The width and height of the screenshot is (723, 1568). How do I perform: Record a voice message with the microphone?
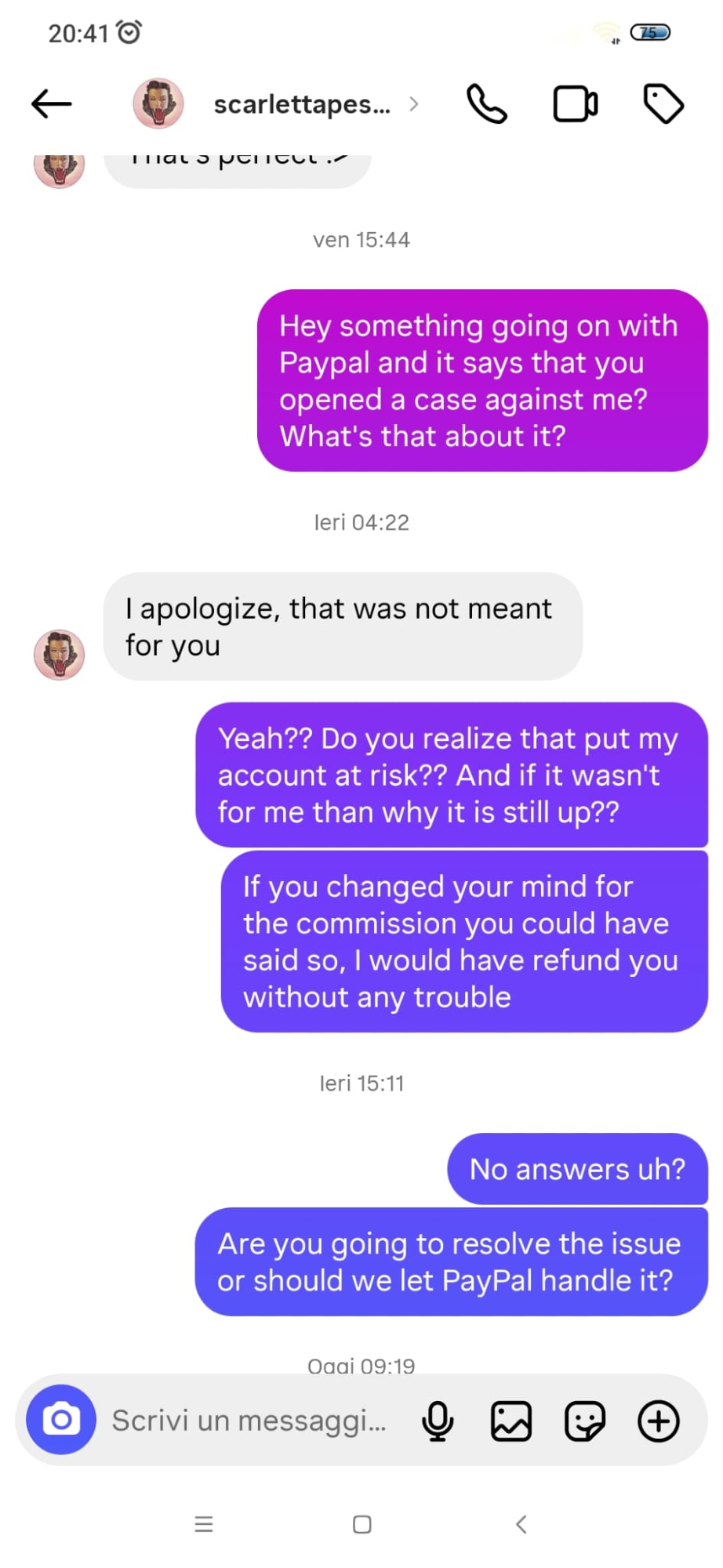[x=438, y=1421]
